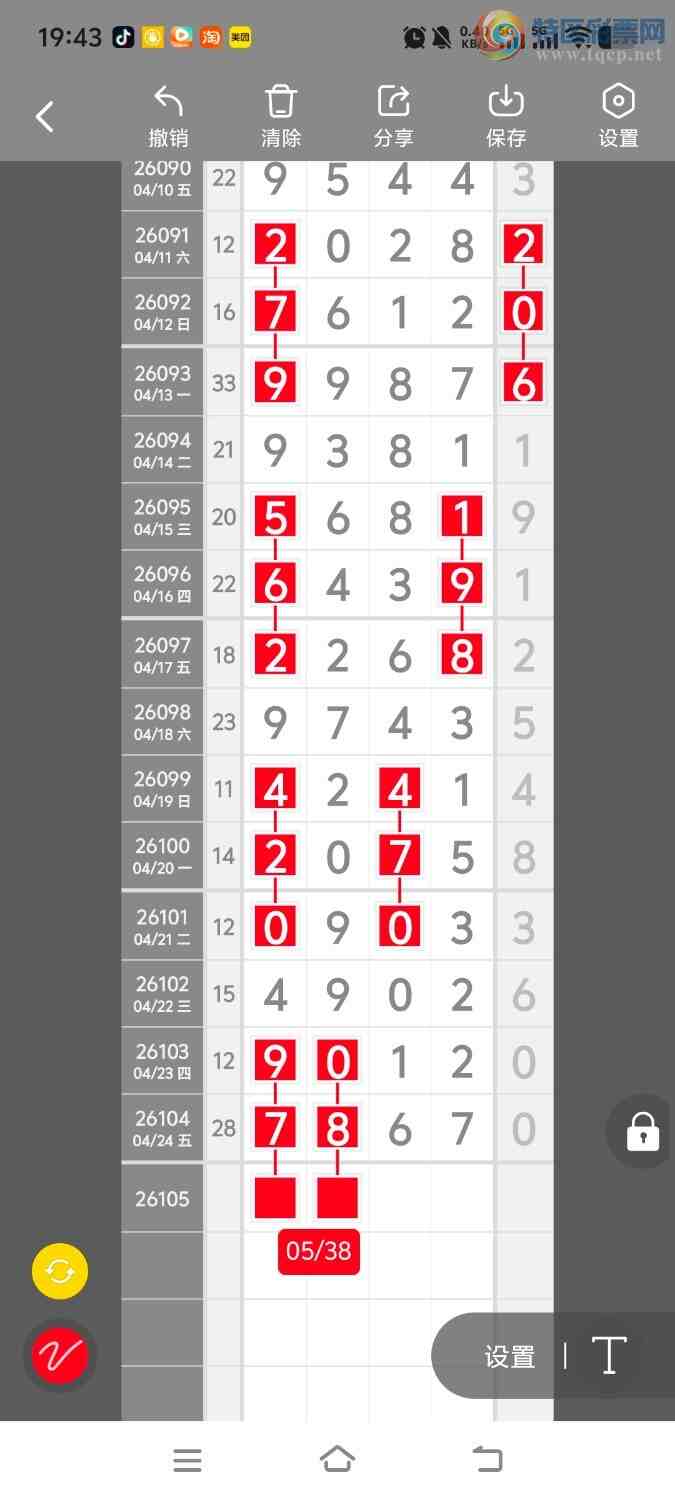
Task: Open the floating 设置 pill button
Action: pos(509,1357)
